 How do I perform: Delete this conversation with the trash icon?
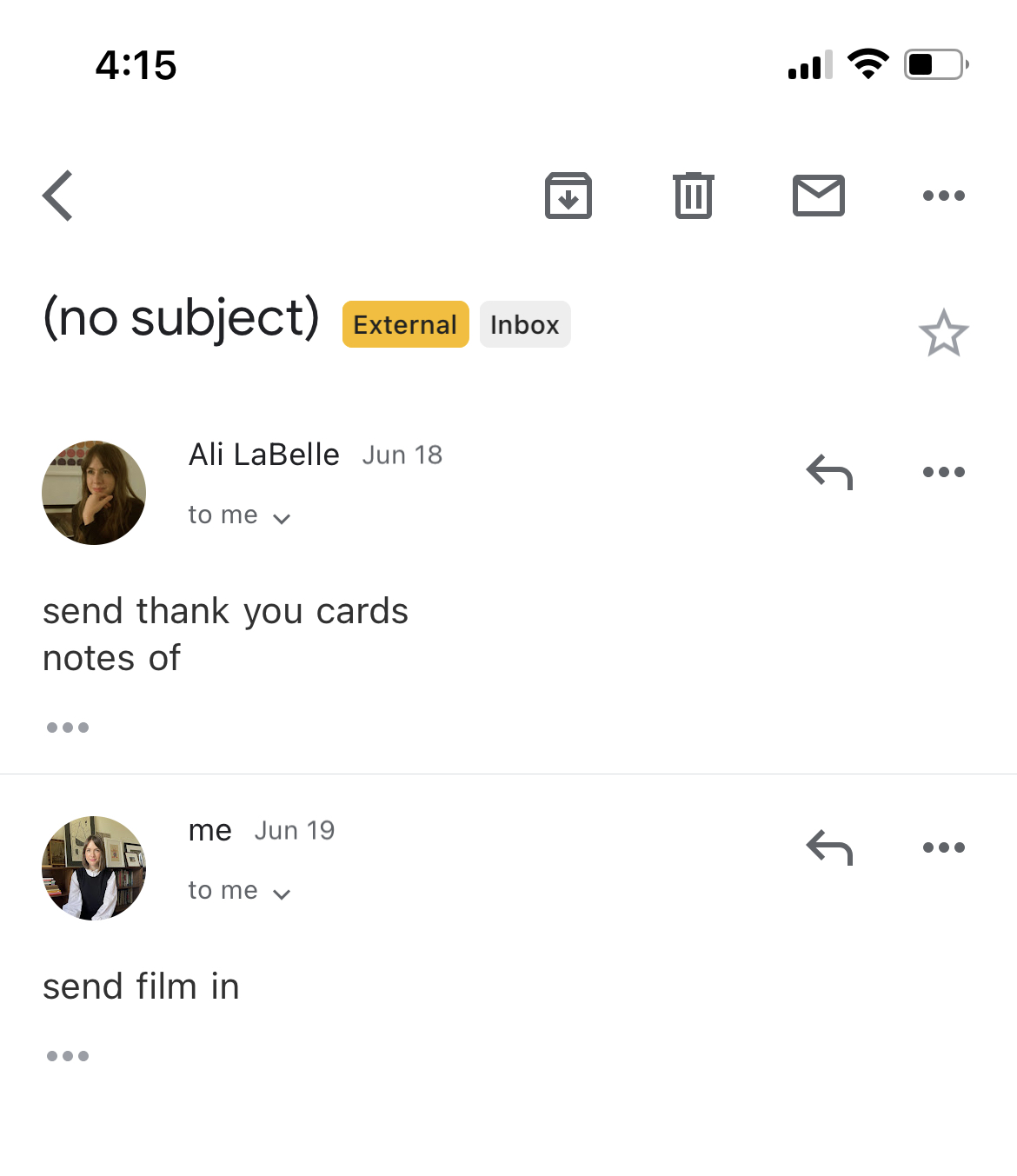click(x=693, y=196)
